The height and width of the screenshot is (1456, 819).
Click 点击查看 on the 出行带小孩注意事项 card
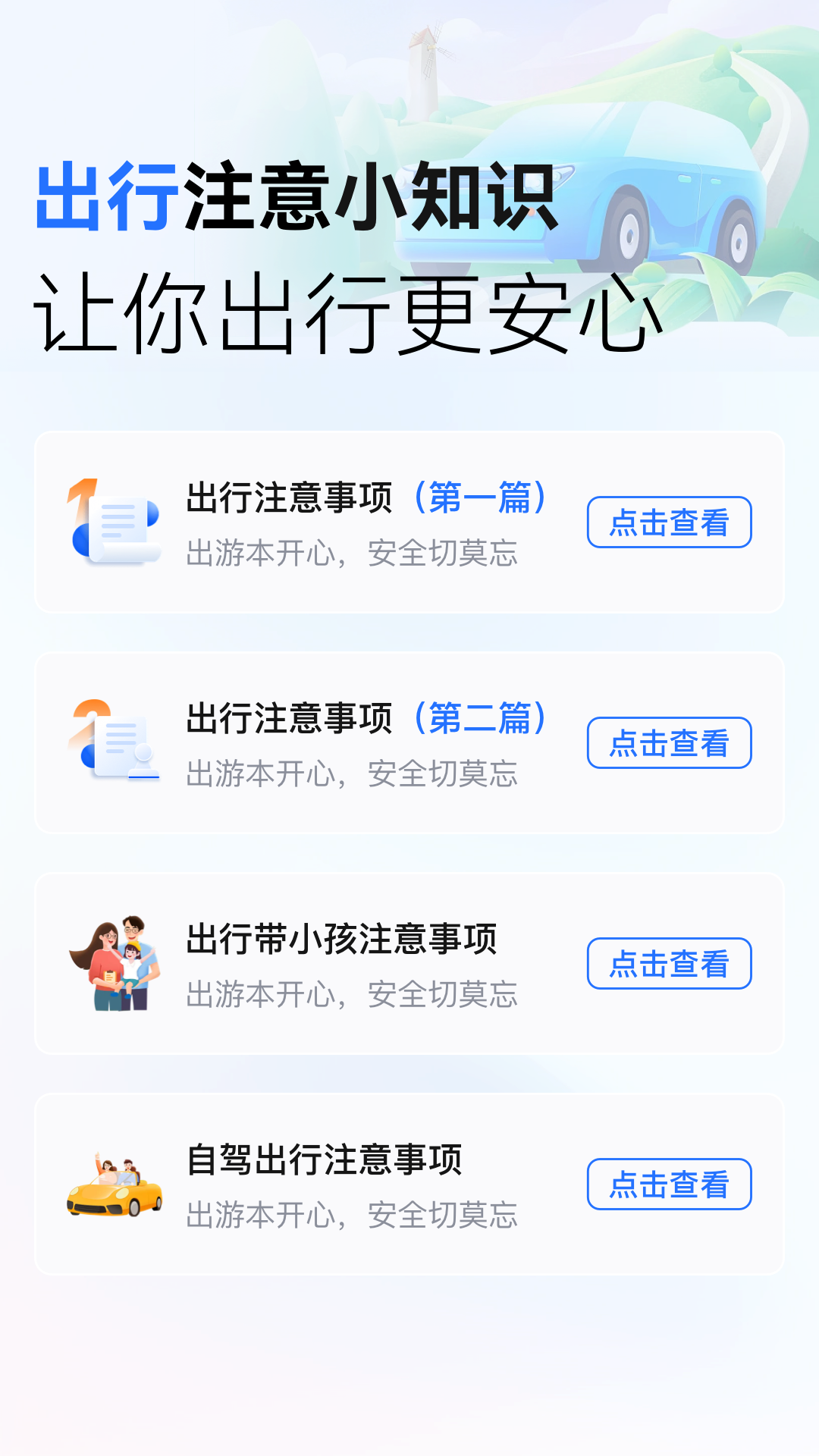click(x=670, y=964)
